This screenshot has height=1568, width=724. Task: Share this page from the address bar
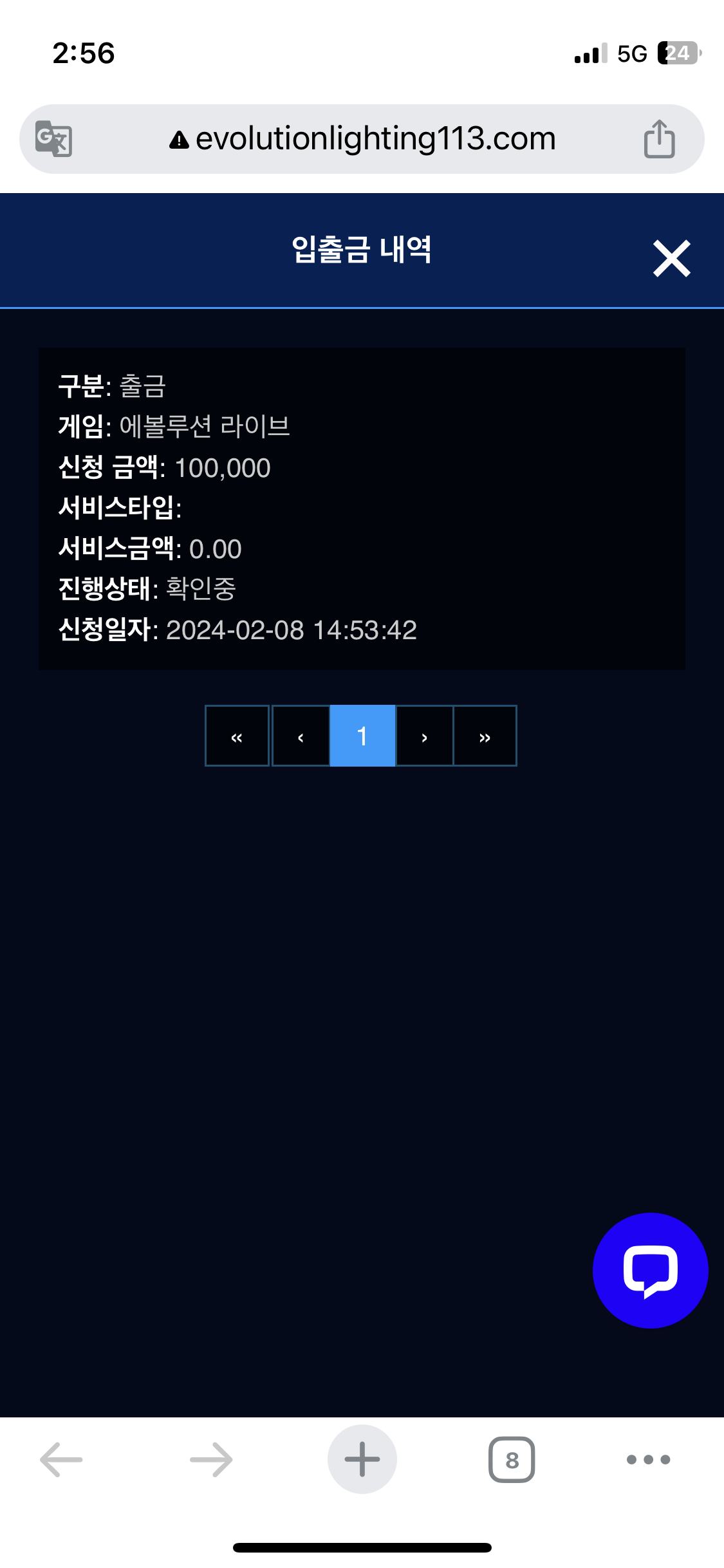pyautogui.click(x=659, y=138)
